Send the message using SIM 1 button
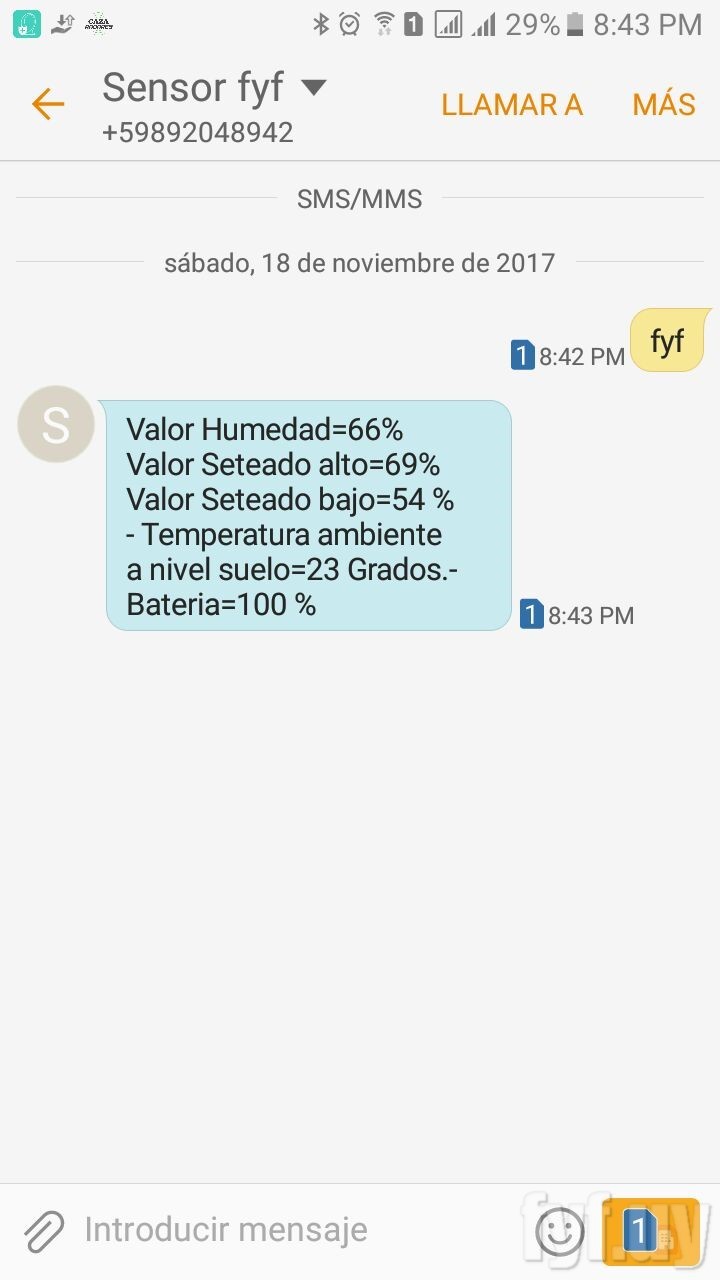 [649, 1231]
